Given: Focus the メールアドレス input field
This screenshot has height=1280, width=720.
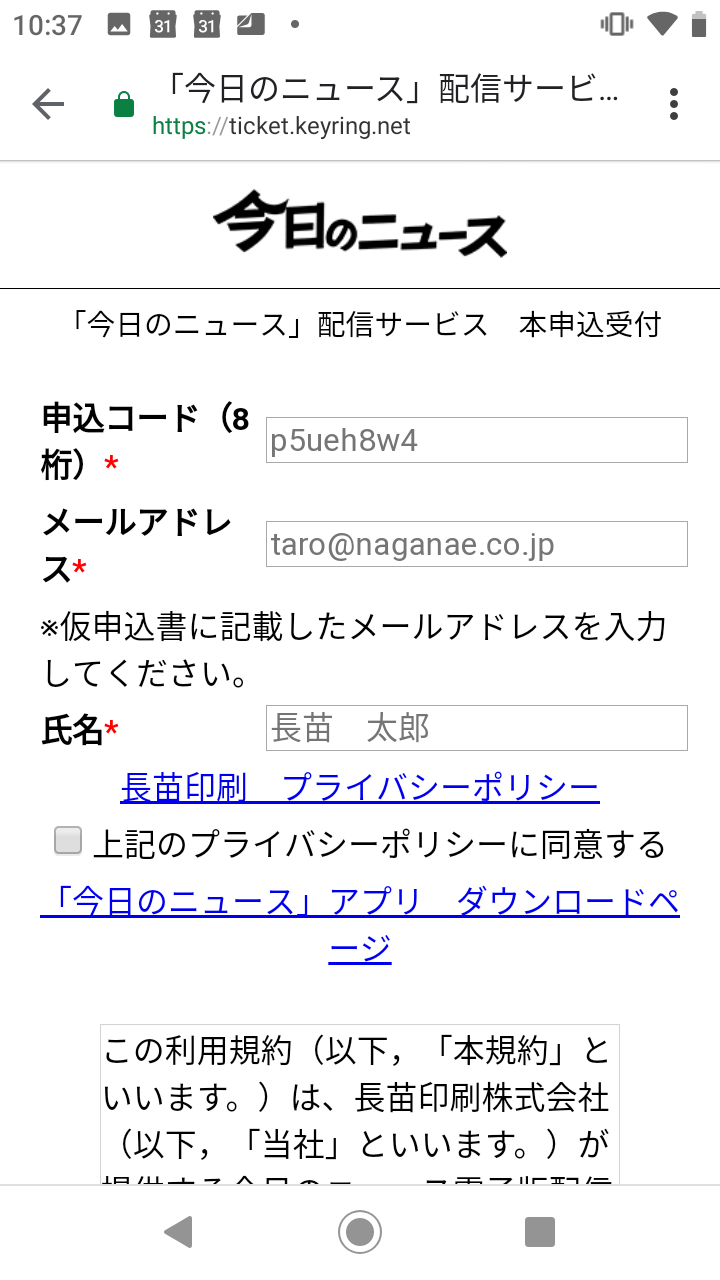Looking at the screenshot, I should pyautogui.click(x=476, y=544).
